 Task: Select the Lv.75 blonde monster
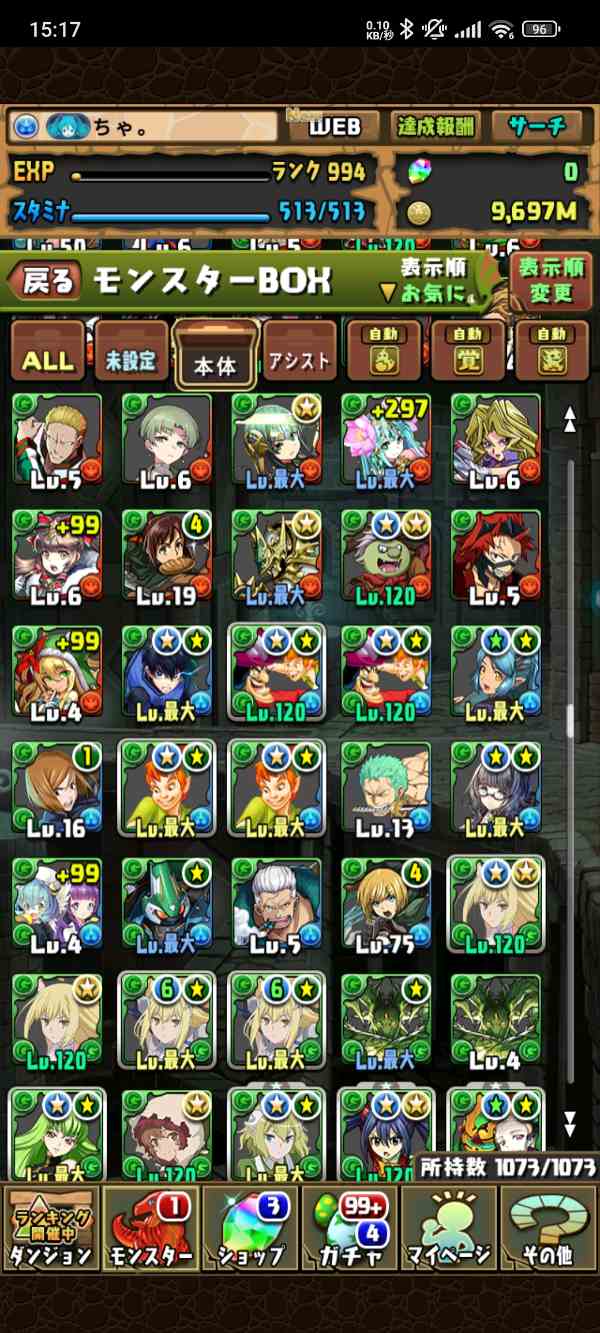click(x=386, y=905)
